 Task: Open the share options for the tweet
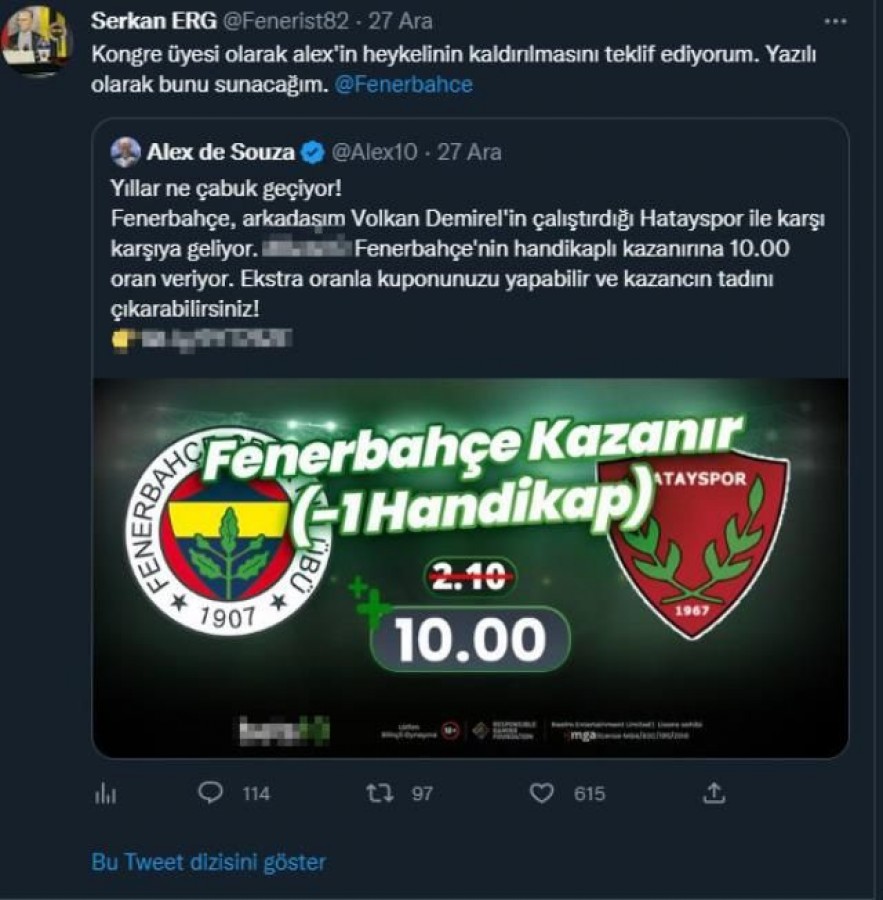coord(714,792)
